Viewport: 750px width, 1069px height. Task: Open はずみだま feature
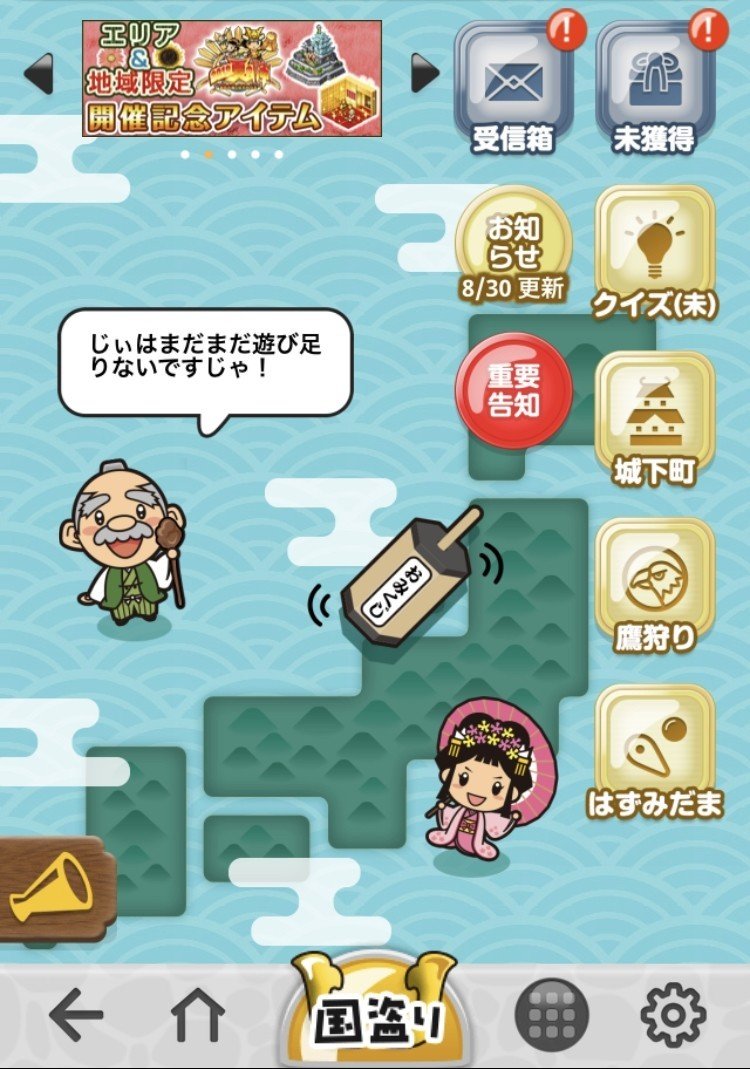click(655, 750)
